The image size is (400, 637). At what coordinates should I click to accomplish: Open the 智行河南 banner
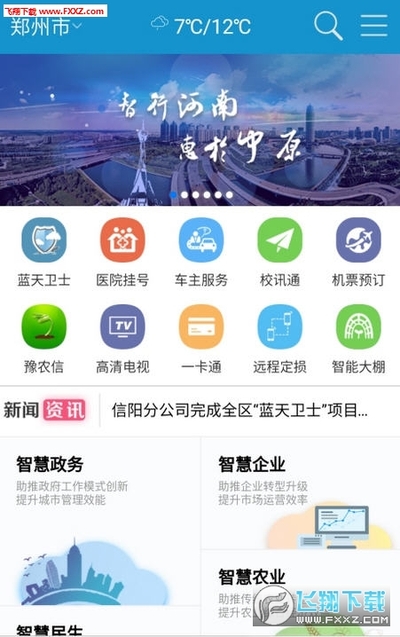200,130
